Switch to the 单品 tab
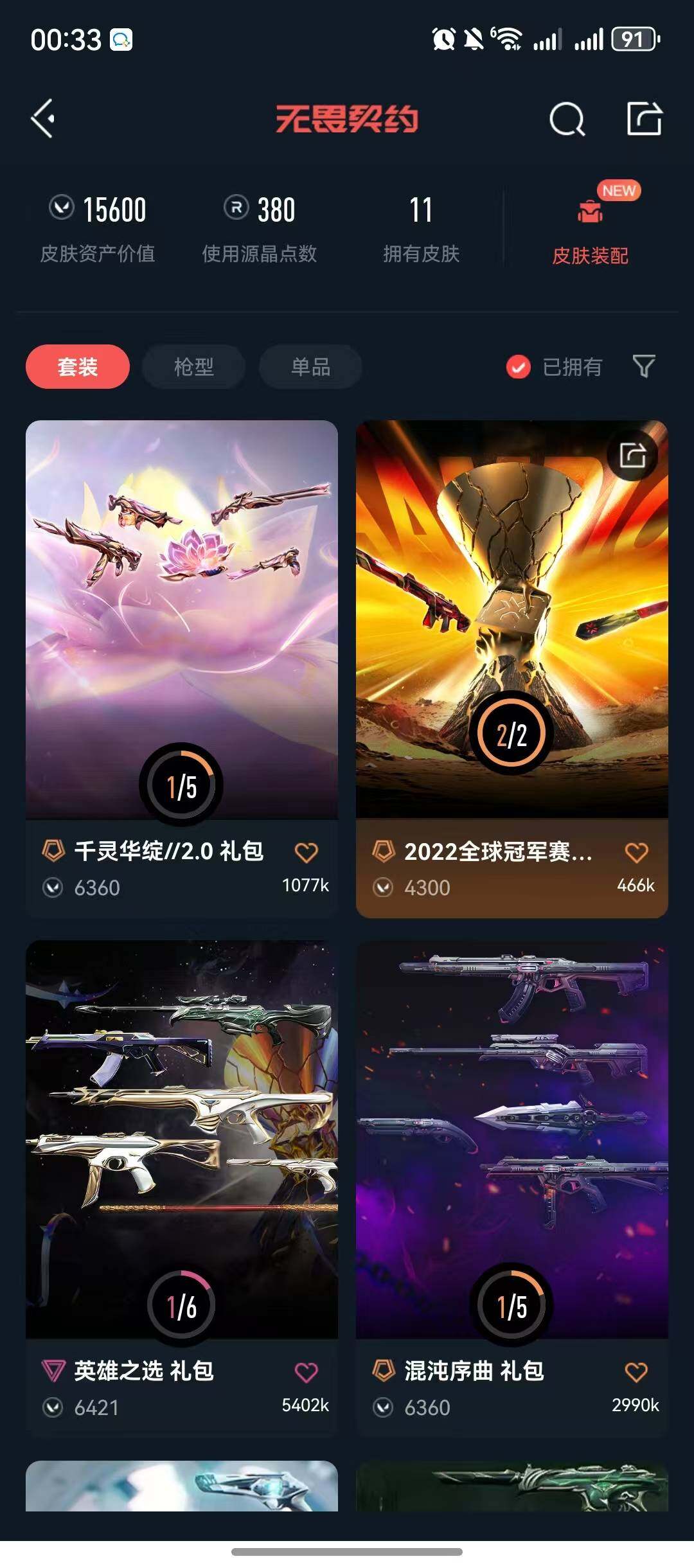Screen dimensions: 694x1568 click(x=310, y=367)
